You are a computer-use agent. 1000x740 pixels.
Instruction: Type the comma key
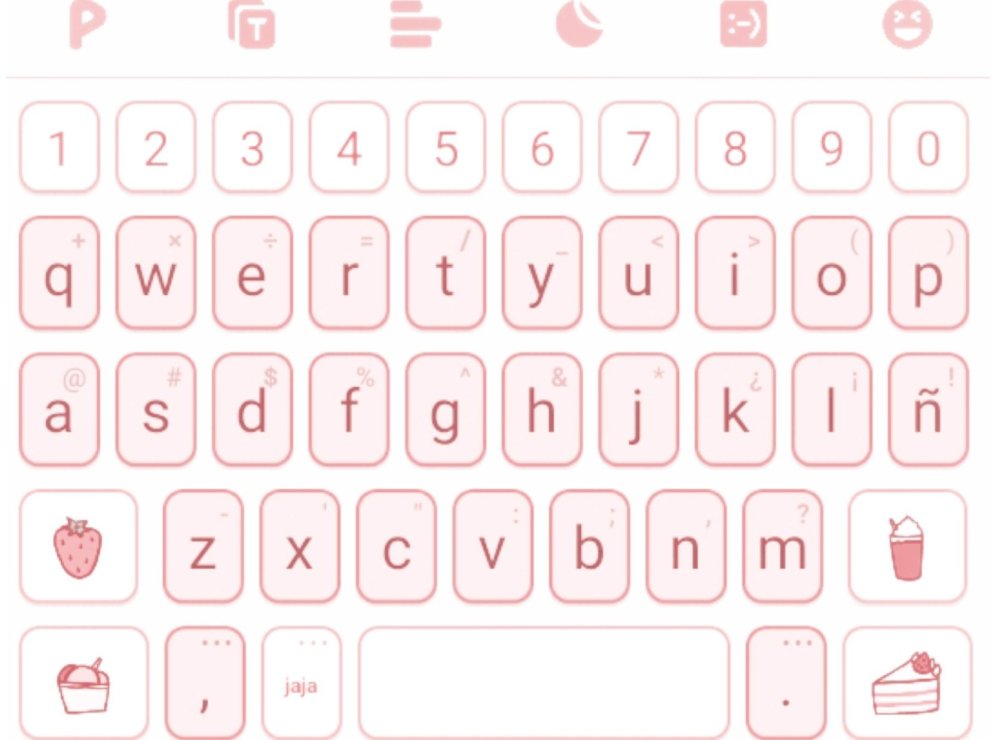tap(204, 682)
